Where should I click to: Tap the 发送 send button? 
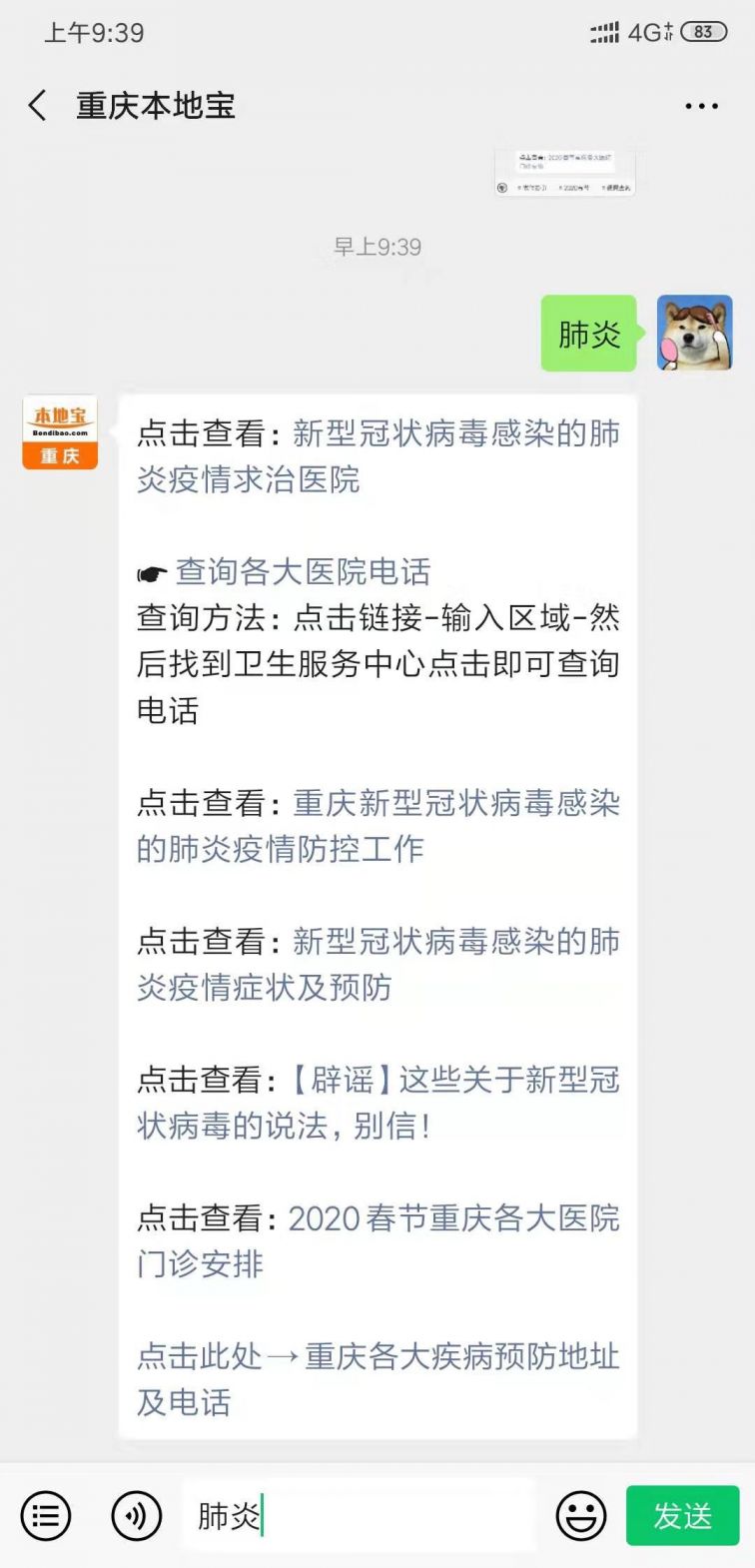coord(682,1516)
